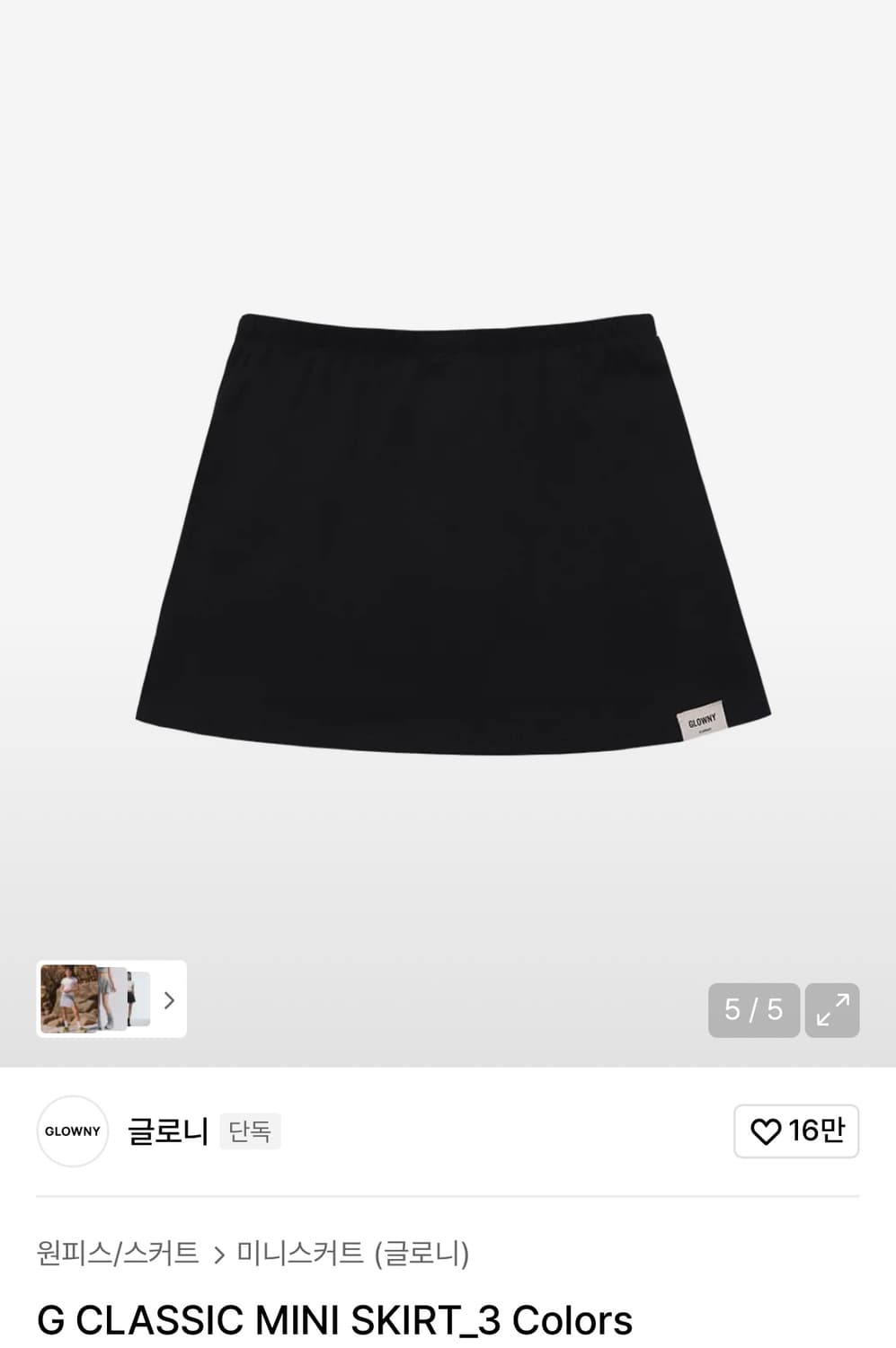896x1348 pixels.
Task: Open the styling photos thumbnail stack
Action: pos(110,999)
